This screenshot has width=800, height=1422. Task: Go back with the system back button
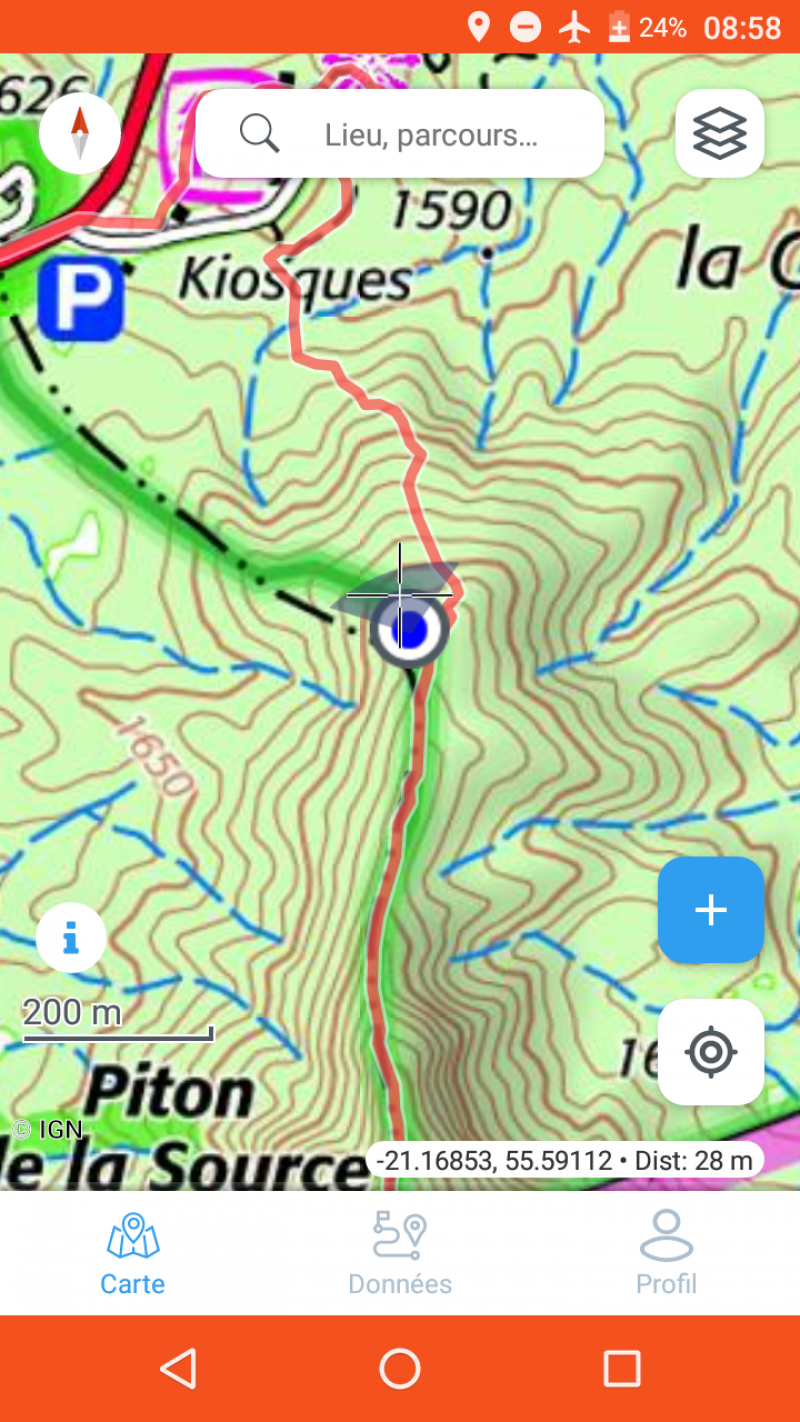pyautogui.click(x=178, y=1368)
